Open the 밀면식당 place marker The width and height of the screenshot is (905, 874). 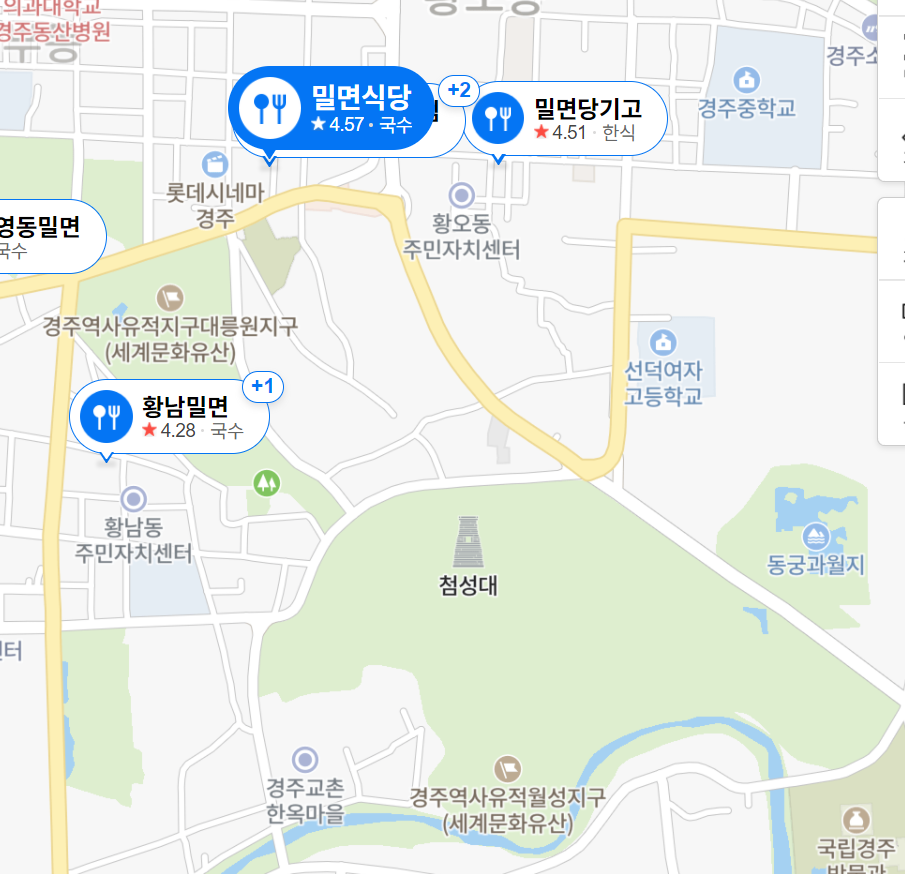[335, 110]
